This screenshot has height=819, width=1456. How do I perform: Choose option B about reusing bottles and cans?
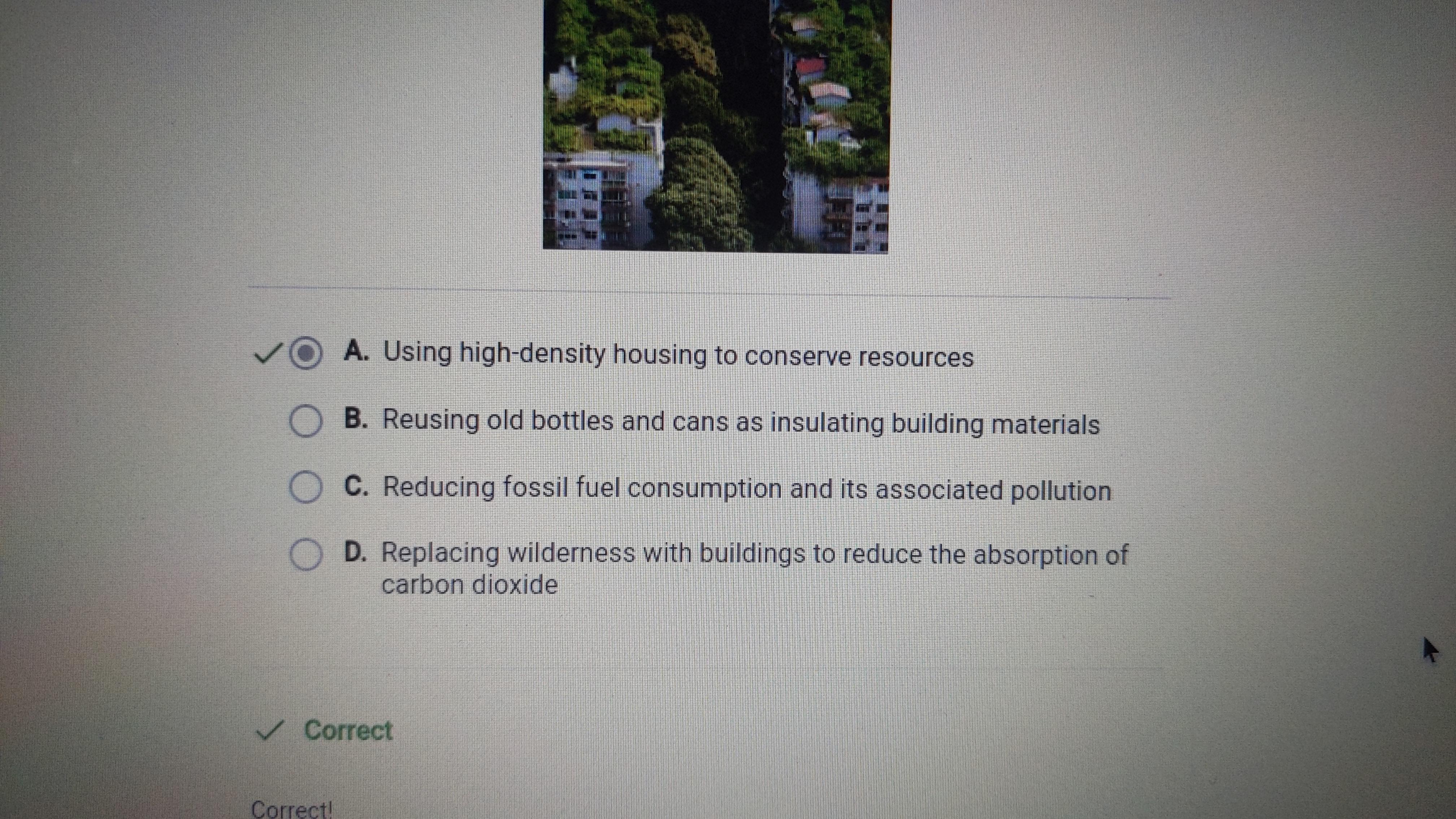[x=306, y=421]
